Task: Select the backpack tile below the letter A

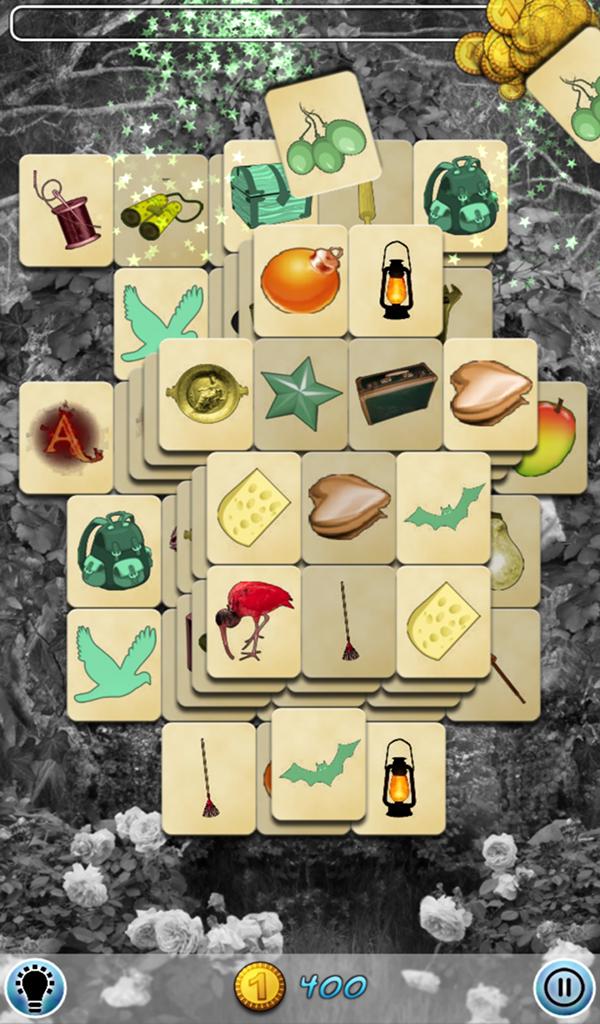Action: coord(114,550)
